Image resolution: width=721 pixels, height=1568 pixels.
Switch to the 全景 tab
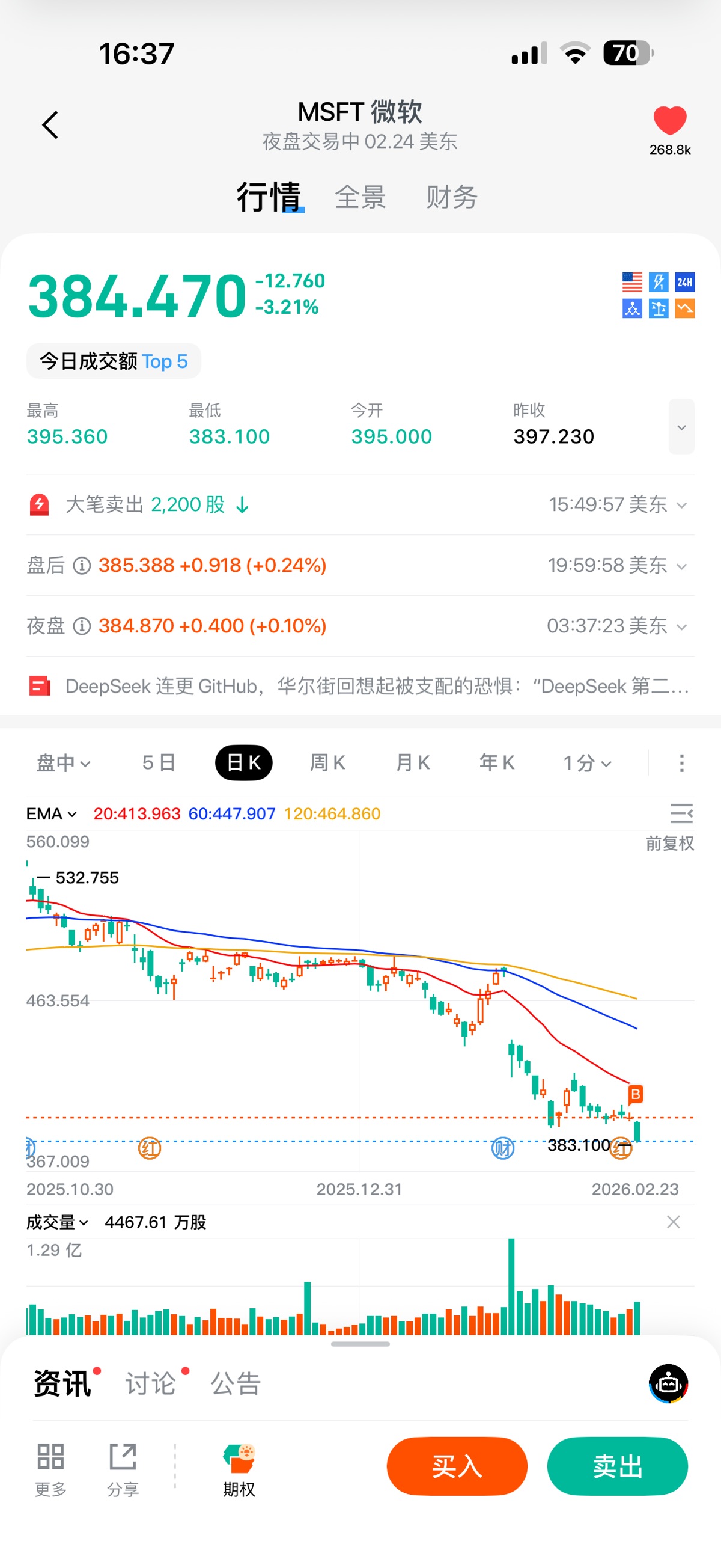point(360,197)
